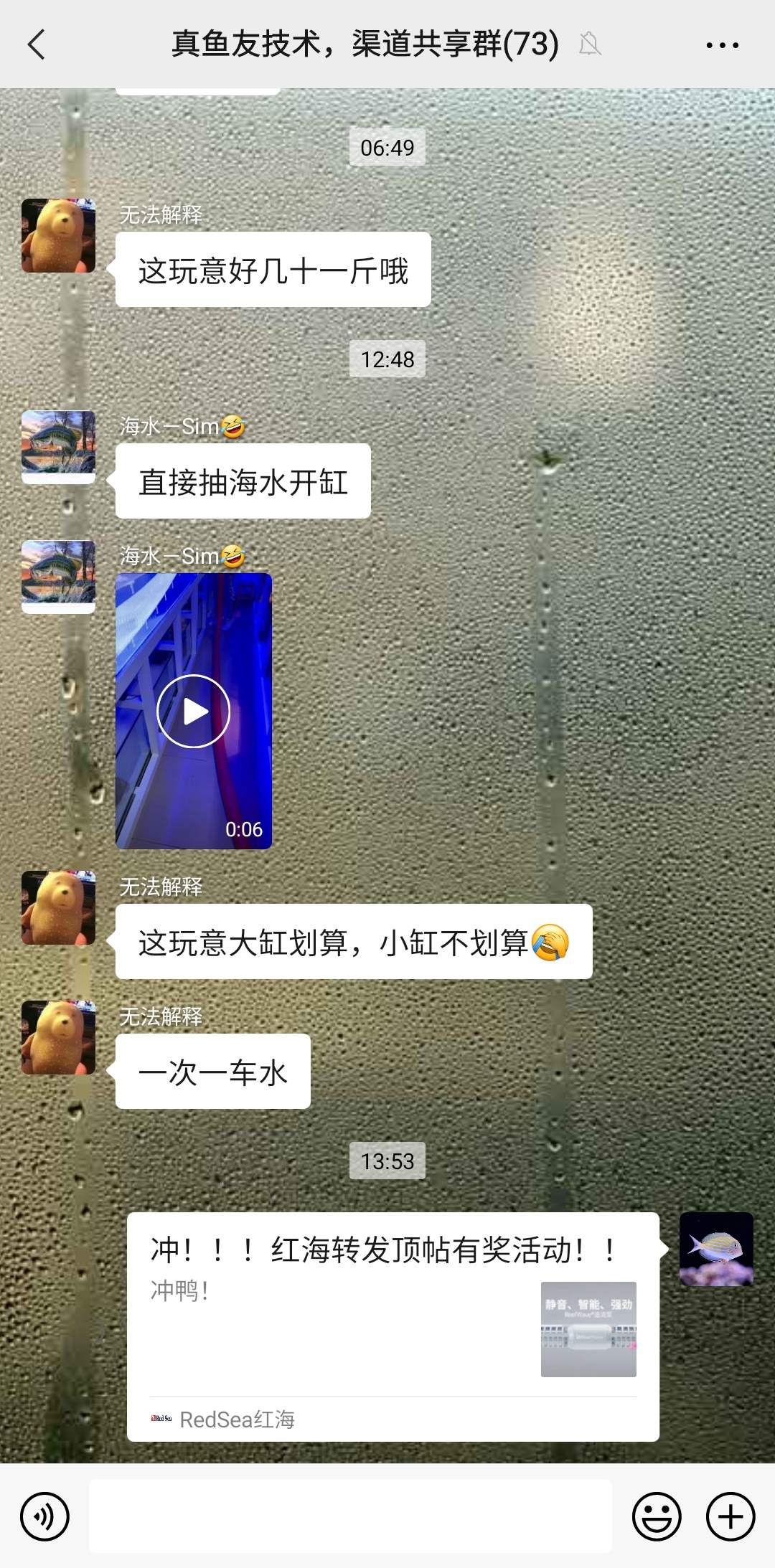Open the group chat's three-dot menu
This screenshot has width=775, height=1568.
tap(722, 45)
